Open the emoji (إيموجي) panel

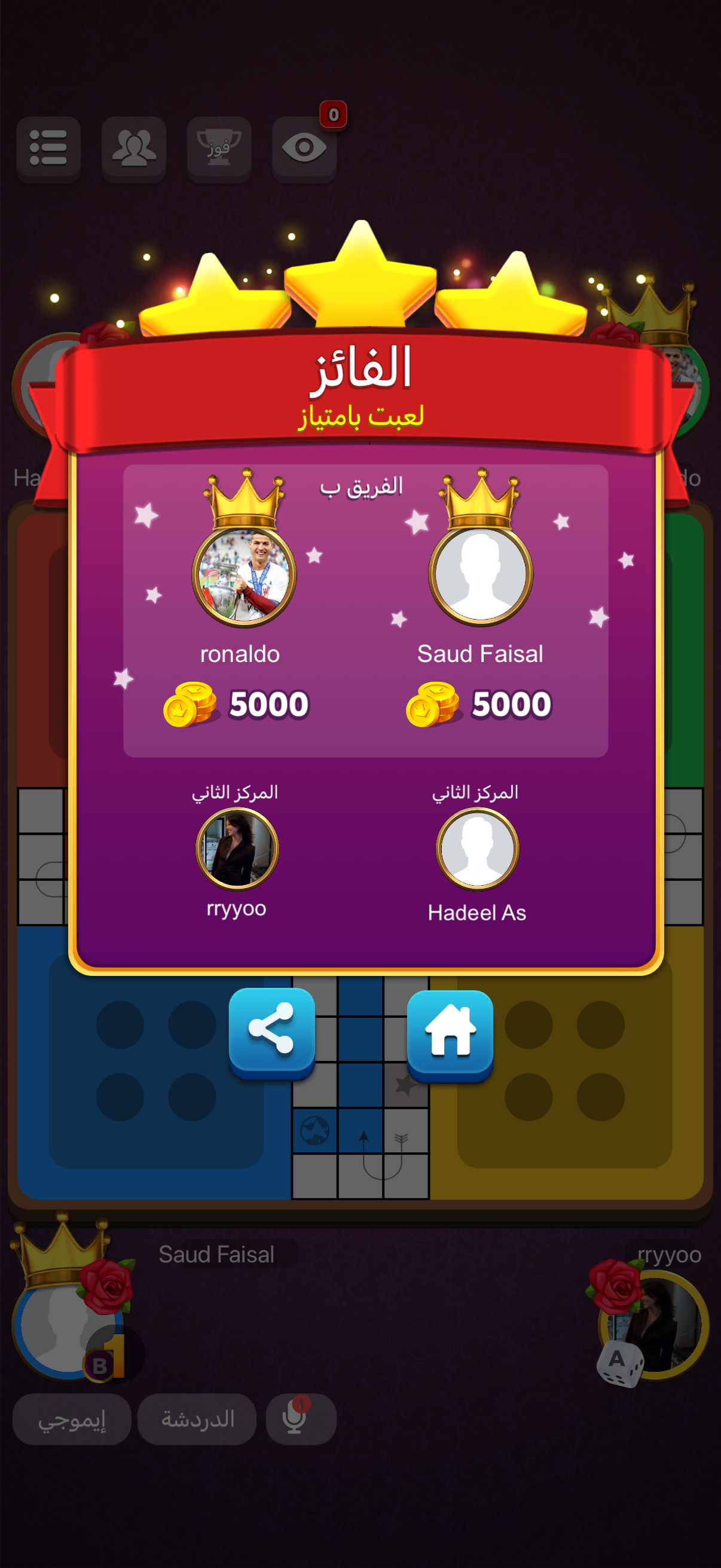pos(72,1420)
